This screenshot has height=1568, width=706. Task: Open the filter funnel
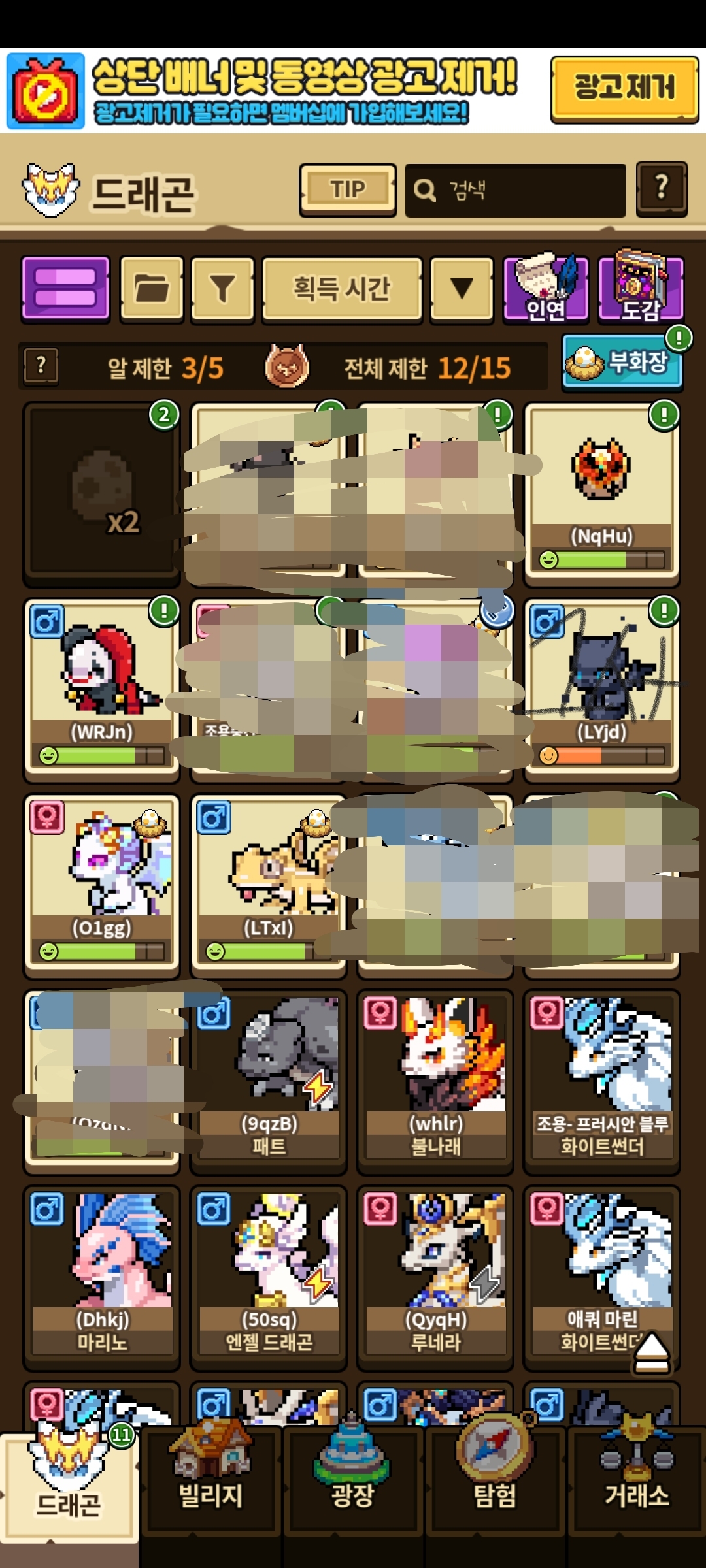(222, 289)
